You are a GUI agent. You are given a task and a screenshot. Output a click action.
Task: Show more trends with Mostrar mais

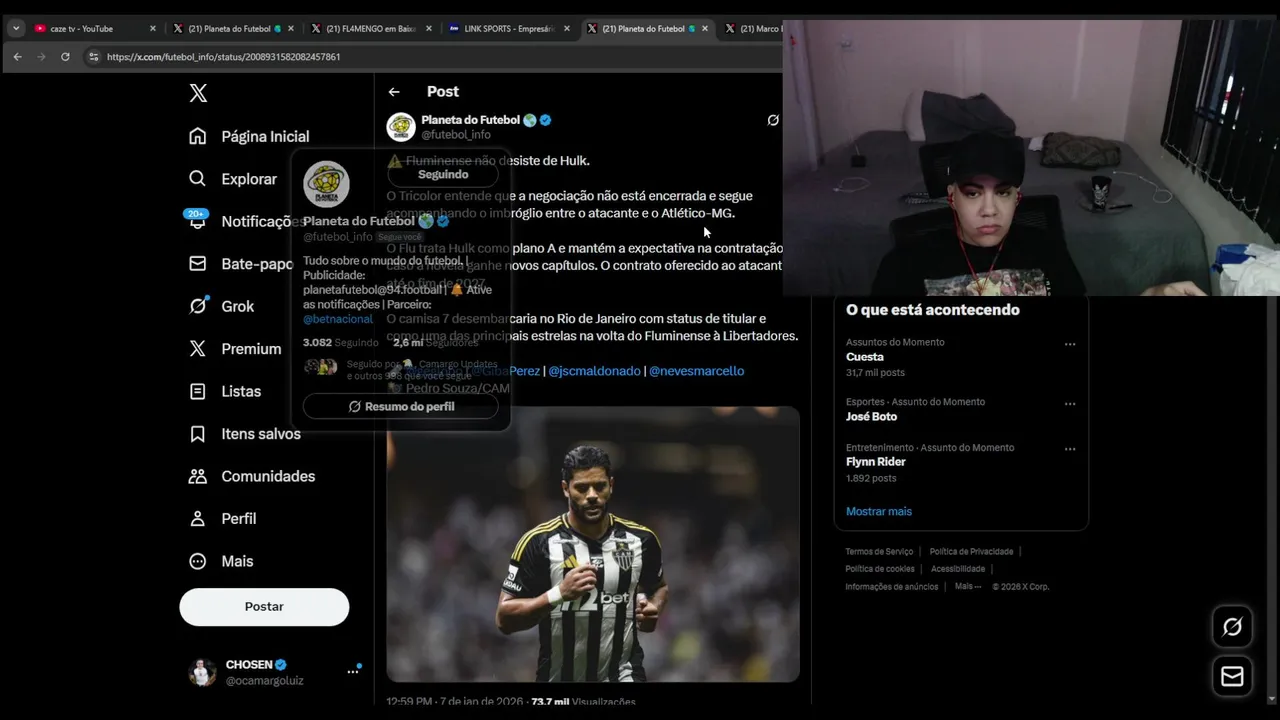[879, 511]
